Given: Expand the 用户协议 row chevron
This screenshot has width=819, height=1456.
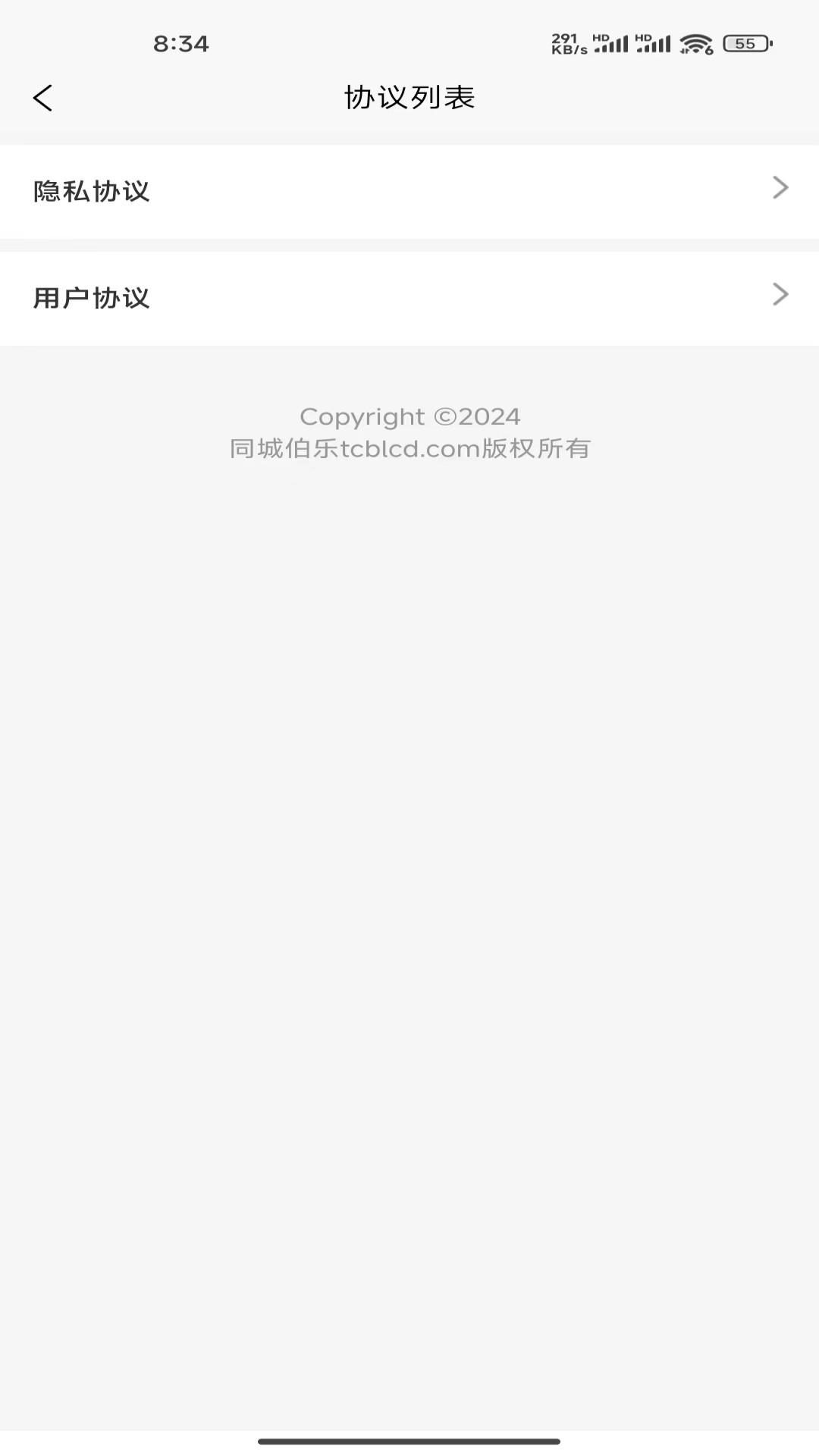Looking at the screenshot, I should (780, 294).
